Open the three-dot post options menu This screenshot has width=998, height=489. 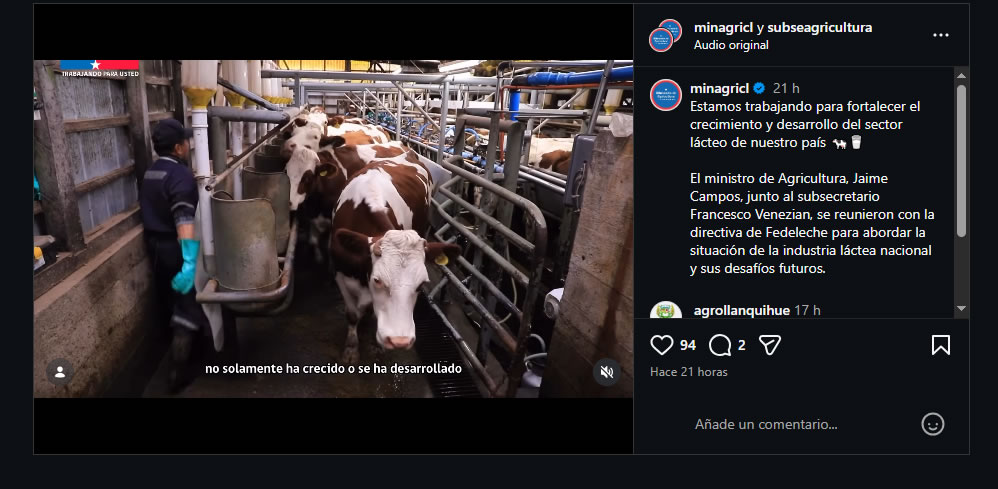point(940,35)
